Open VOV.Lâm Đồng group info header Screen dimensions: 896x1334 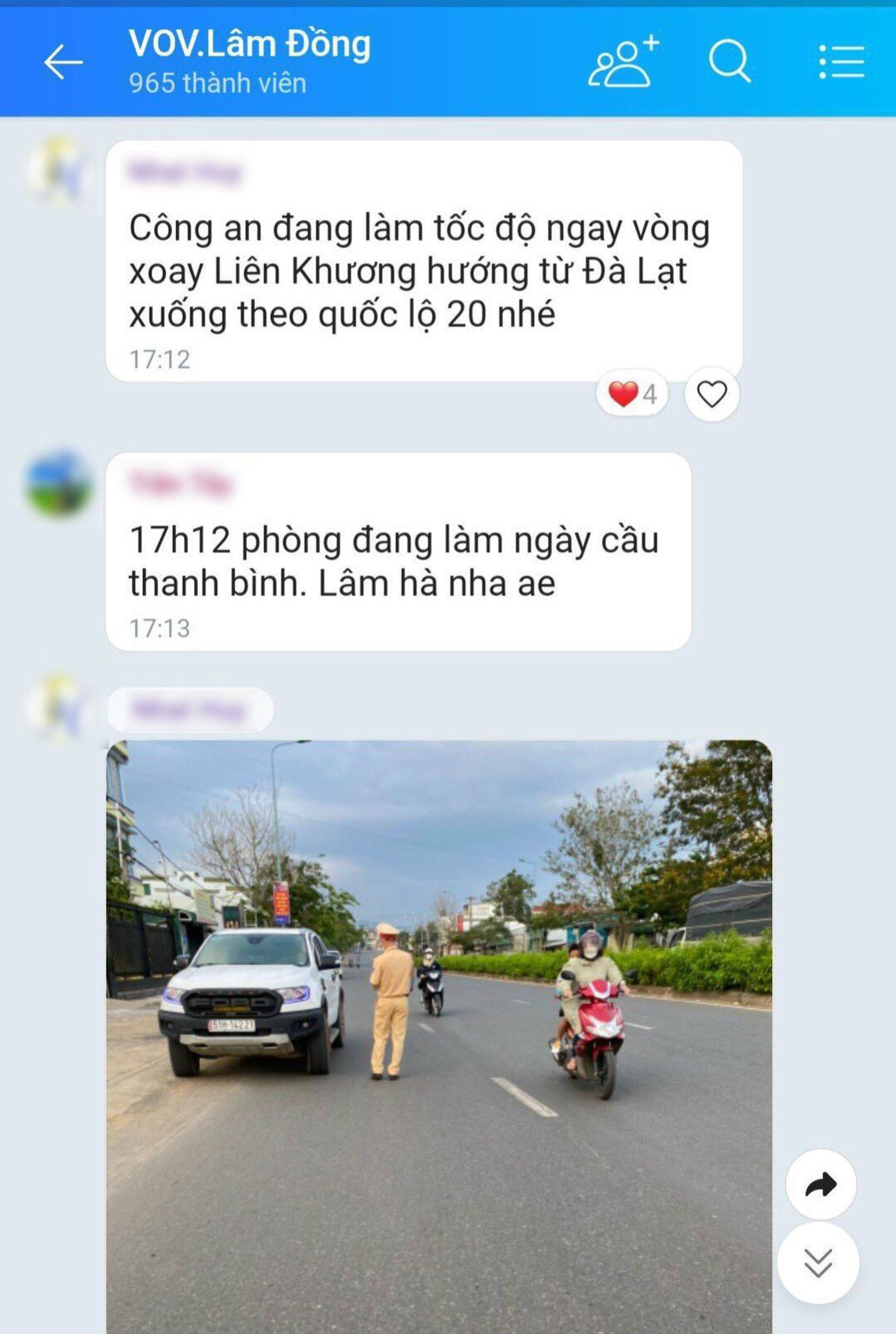coord(250,60)
